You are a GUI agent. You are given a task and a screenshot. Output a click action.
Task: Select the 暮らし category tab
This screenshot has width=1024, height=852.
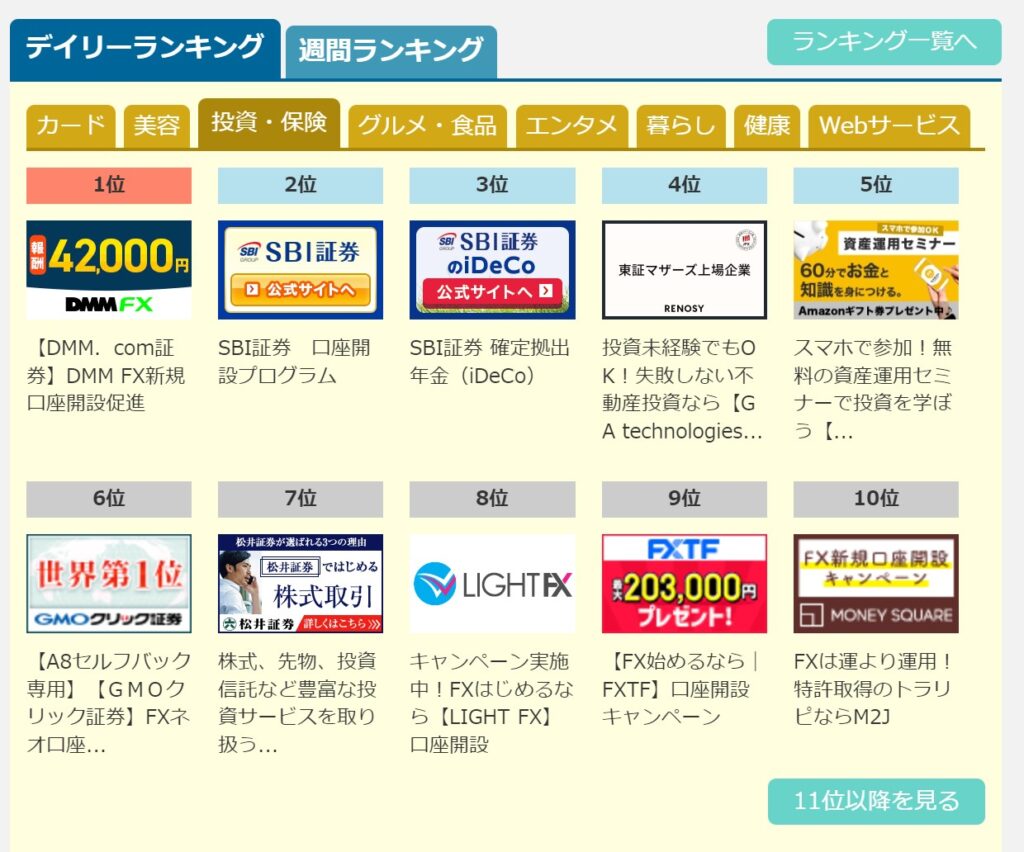[680, 126]
